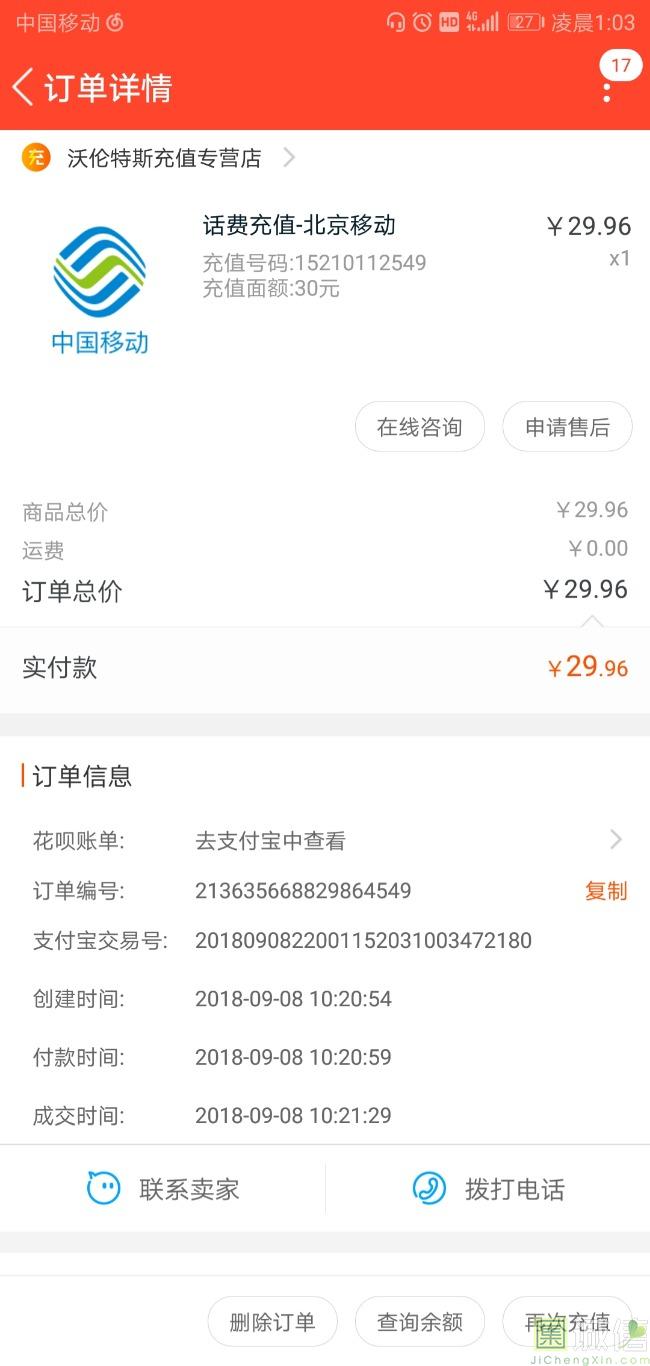The height and width of the screenshot is (1366, 650).
Task: Open the three-dot overflow menu
Action: click(x=606, y=89)
